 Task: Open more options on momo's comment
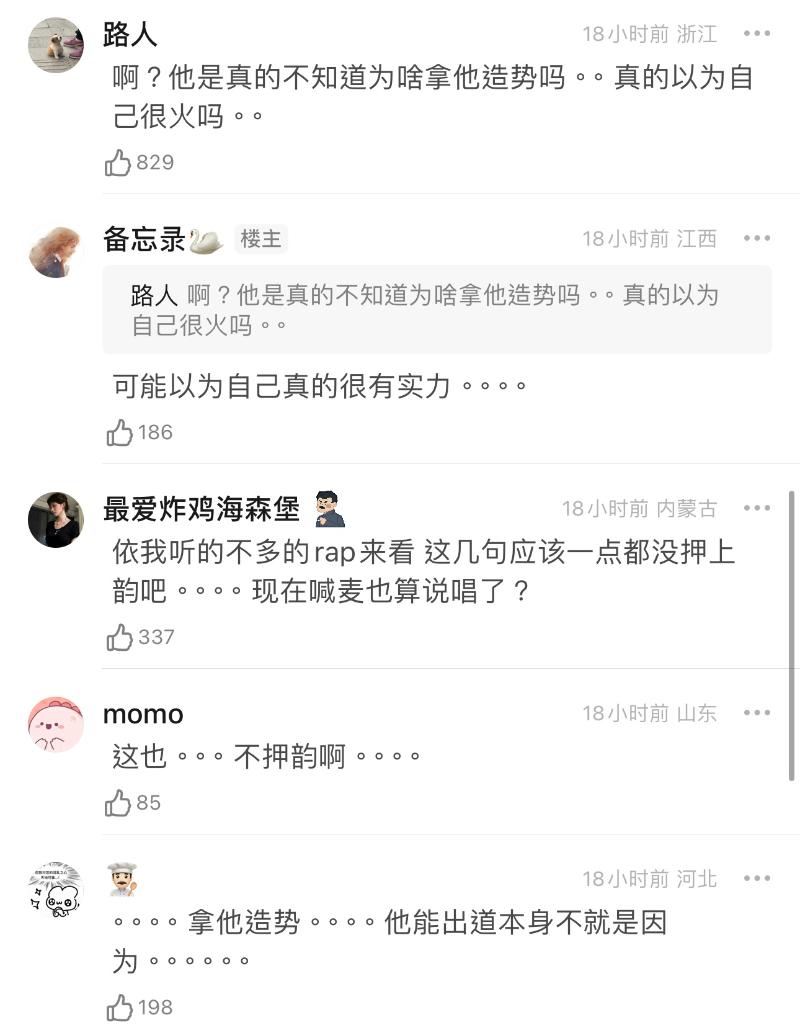(x=757, y=713)
